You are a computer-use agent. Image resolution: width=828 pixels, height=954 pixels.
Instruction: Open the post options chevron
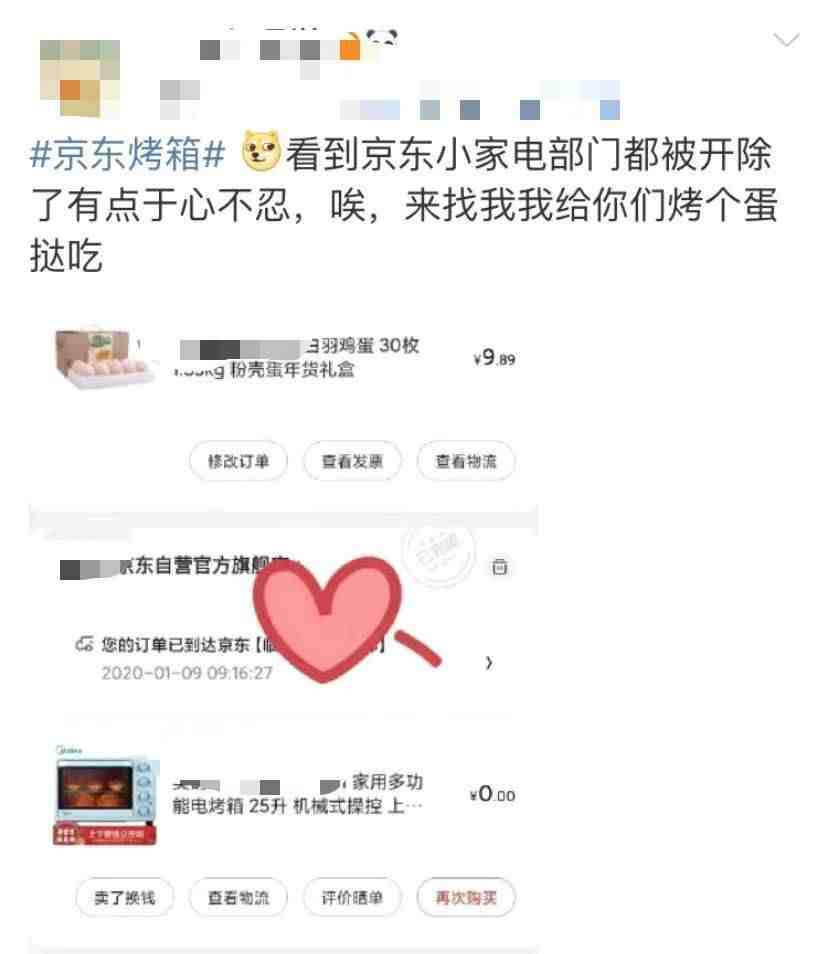(x=787, y=41)
